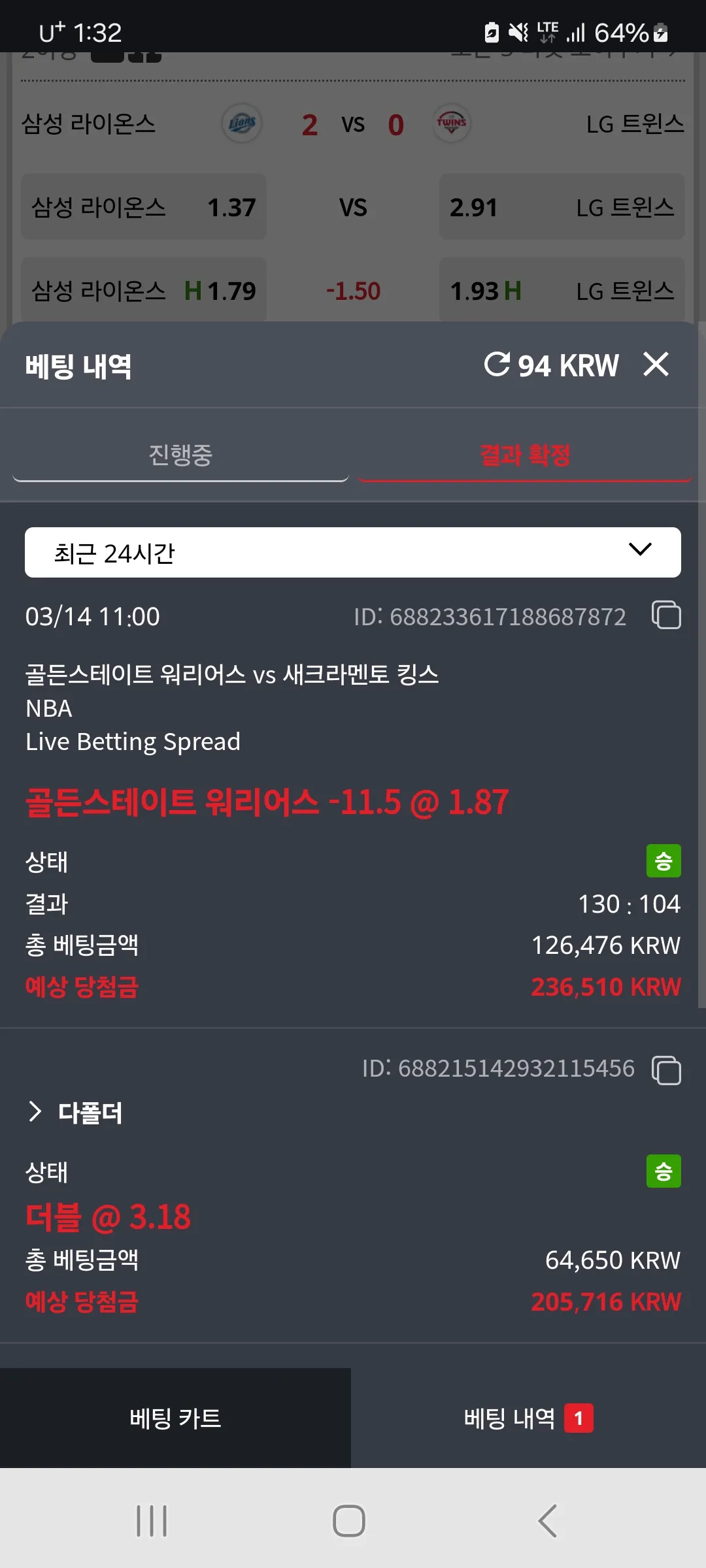Viewport: 706px width, 1568px height.
Task: Go back with the system back button
Action: pyautogui.click(x=547, y=1521)
